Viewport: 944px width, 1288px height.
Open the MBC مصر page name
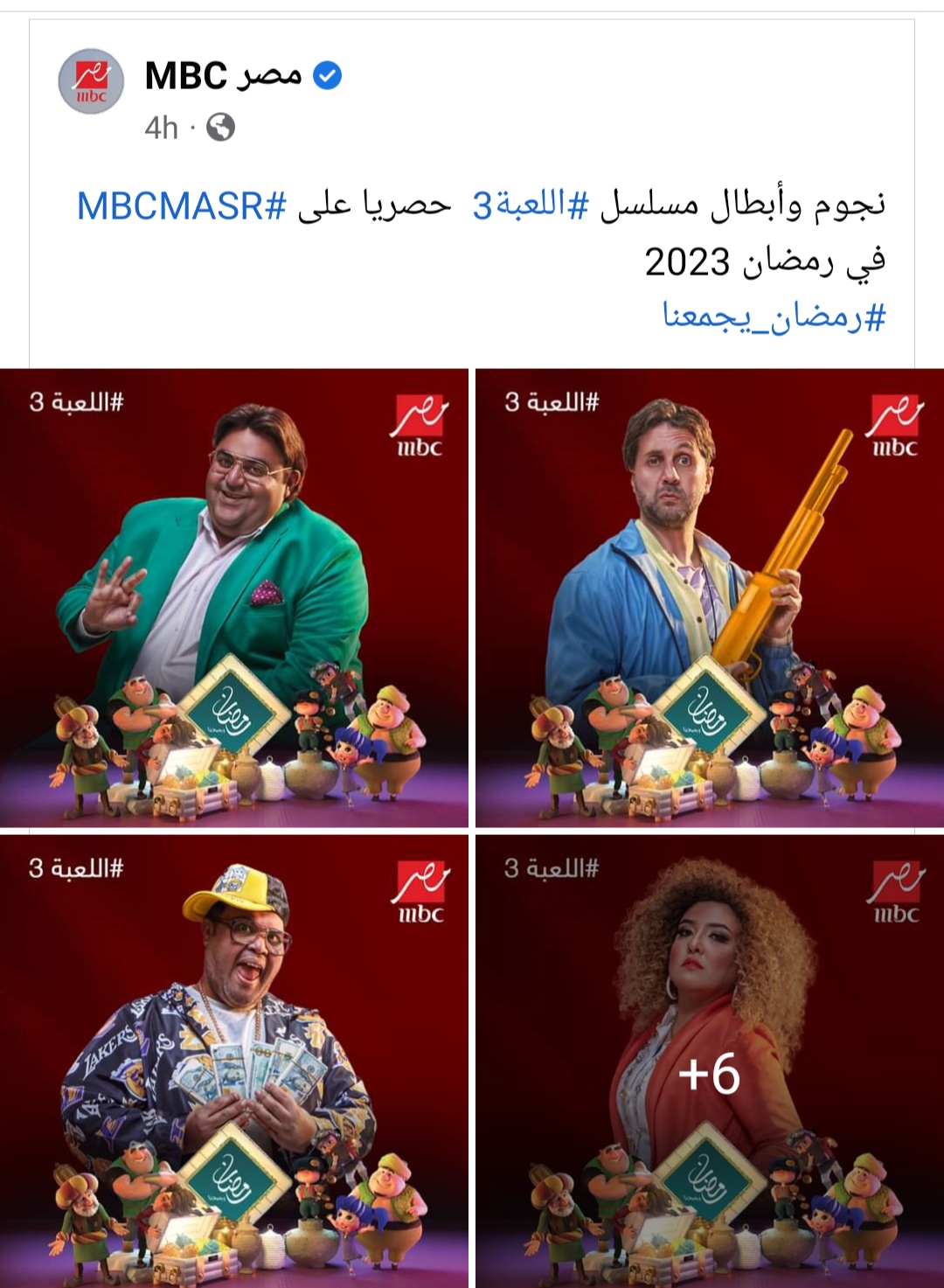click(x=223, y=77)
